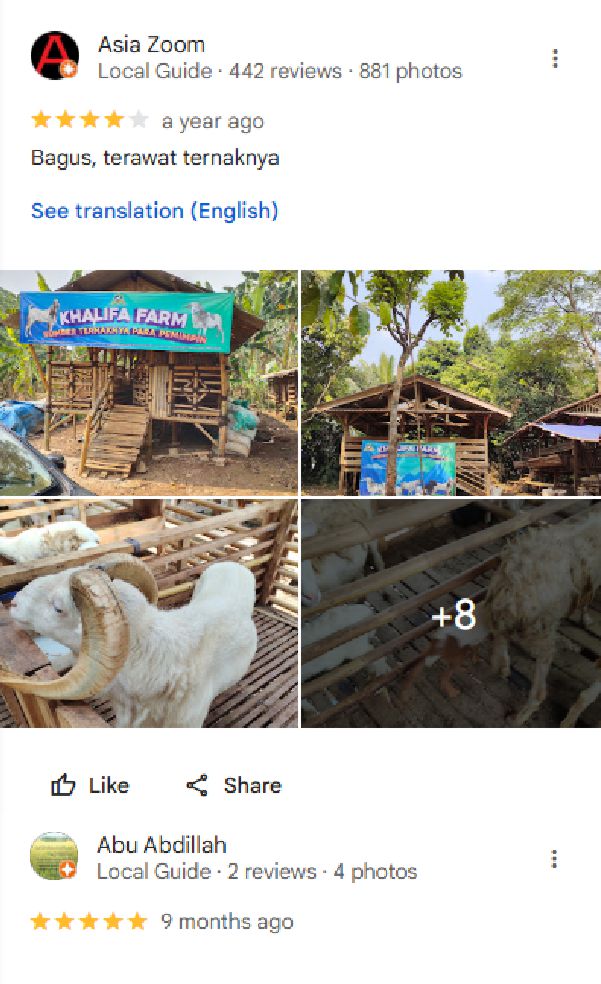The width and height of the screenshot is (601, 984).
Task: Open overflow menu on Abu Abdillah's review
Action: pyautogui.click(x=554, y=859)
